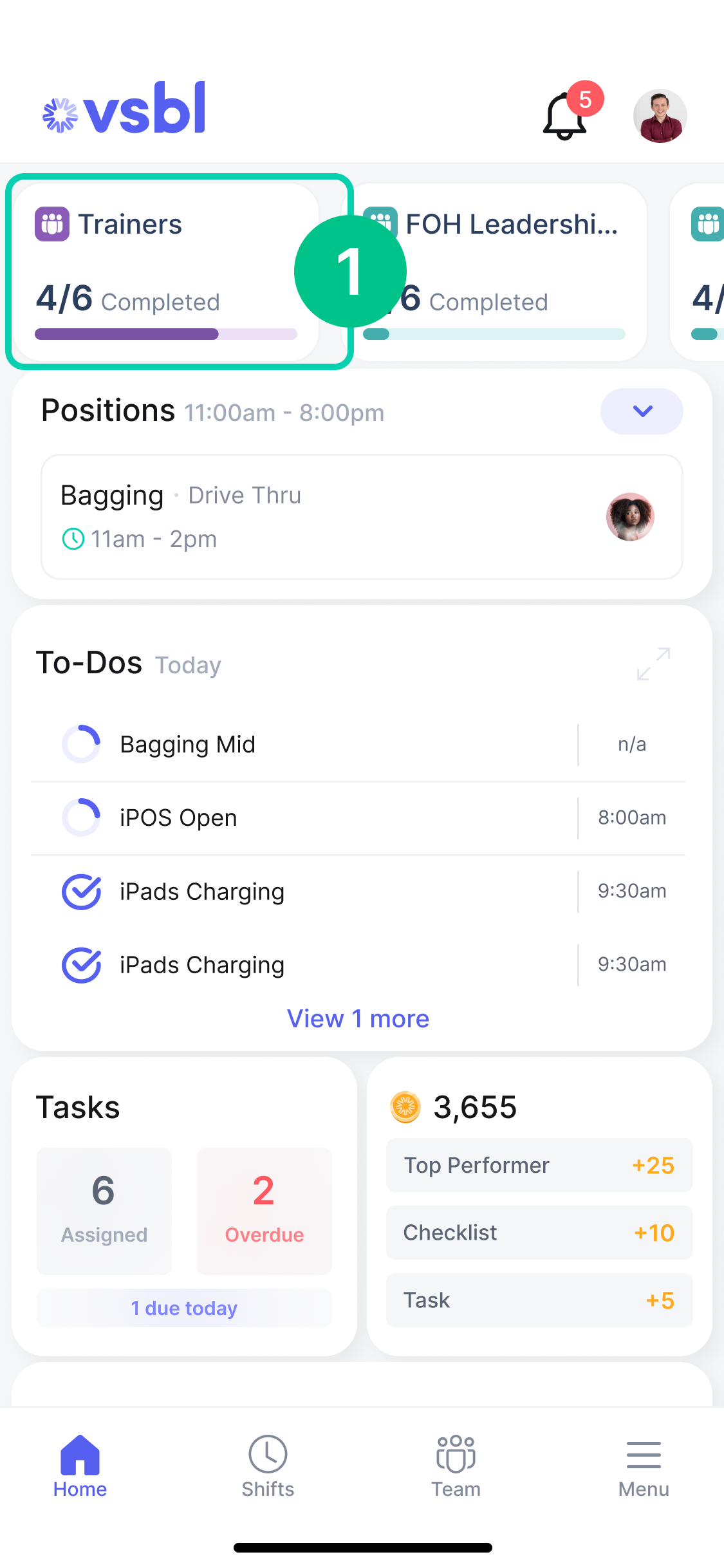Open the Bagging Drive Thru position
Image resolution: width=724 pixels, height=1568 pixels.
(361, 517)
